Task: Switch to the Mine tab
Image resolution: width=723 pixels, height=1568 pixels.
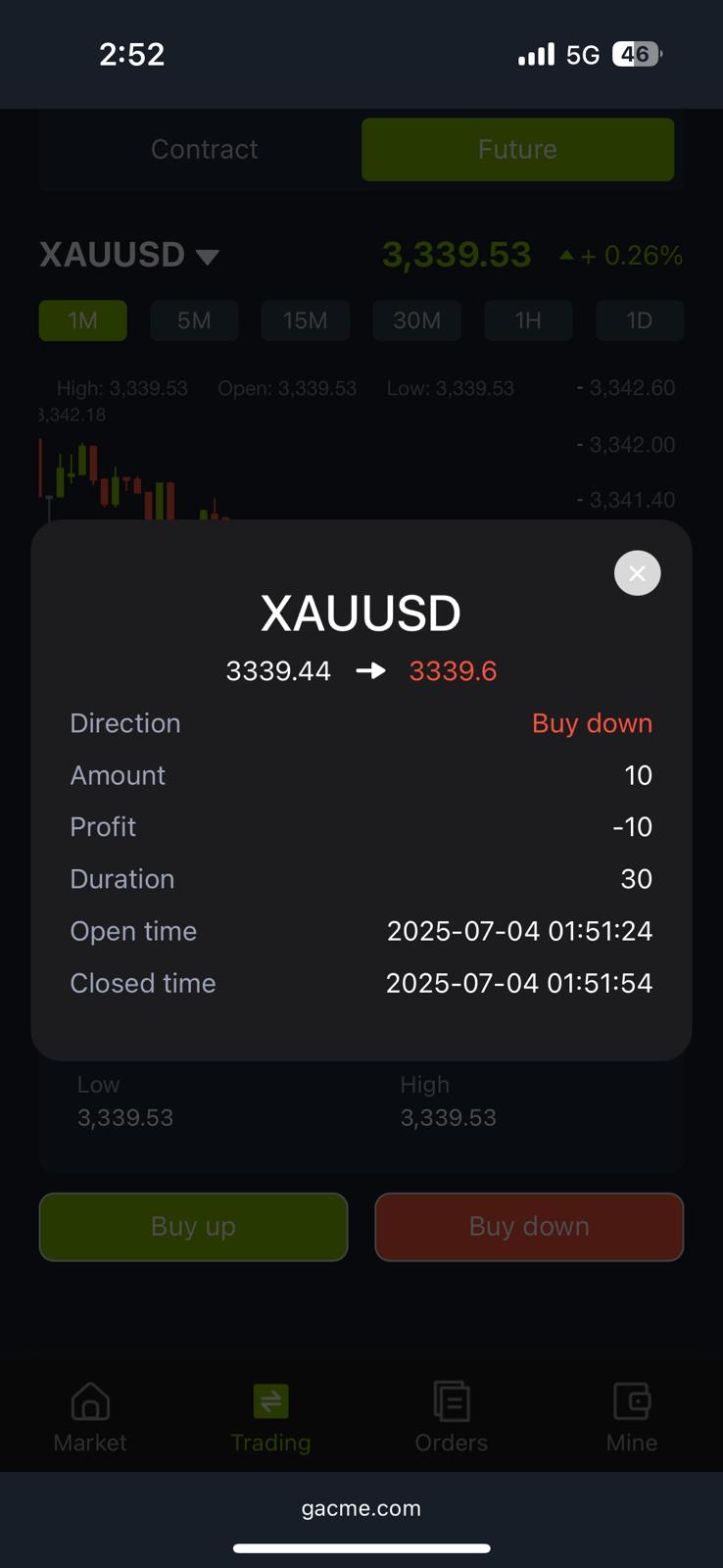Action: [x=632, y=1418]
